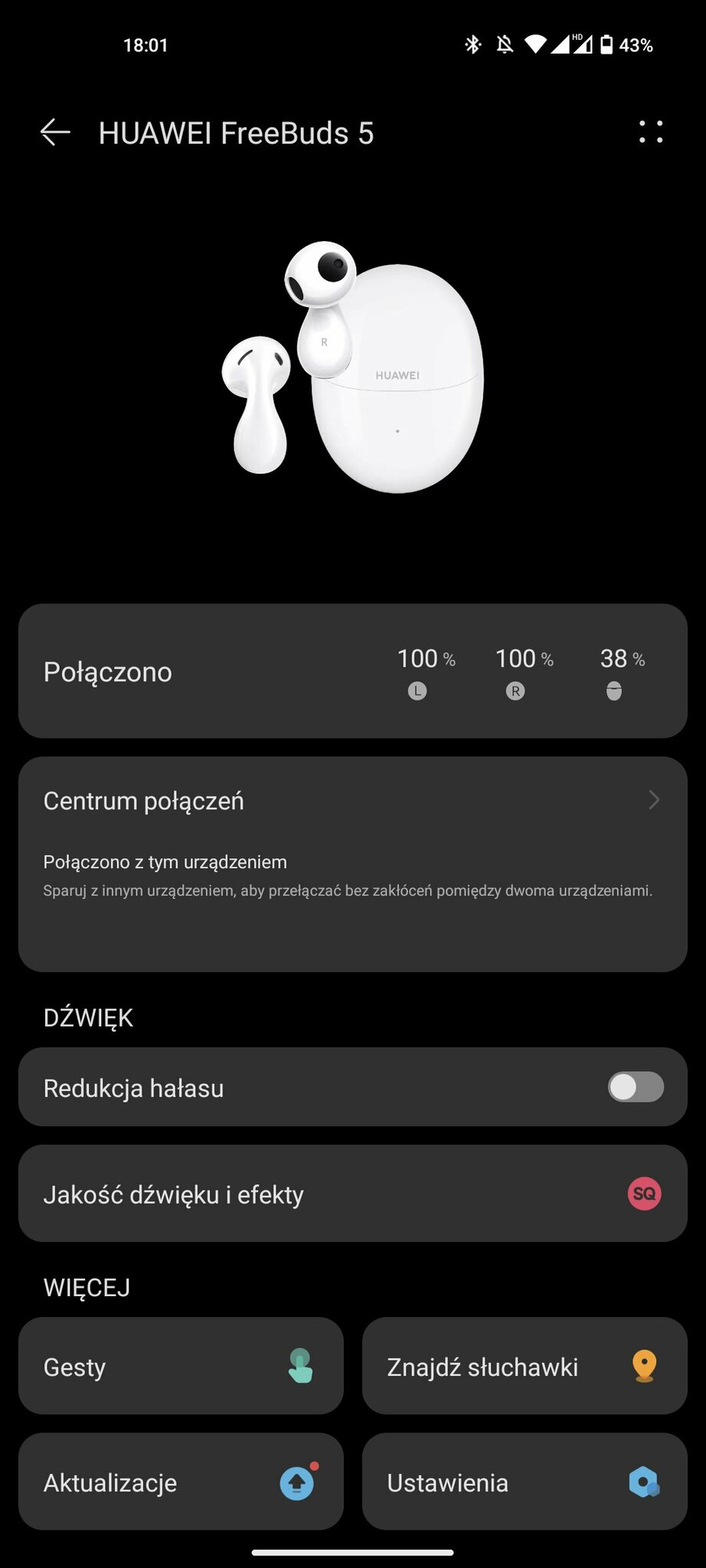This screenshot has height=1568, width=706.
Task: Open Znajdź słuchawki
Action: point(525,1366)
